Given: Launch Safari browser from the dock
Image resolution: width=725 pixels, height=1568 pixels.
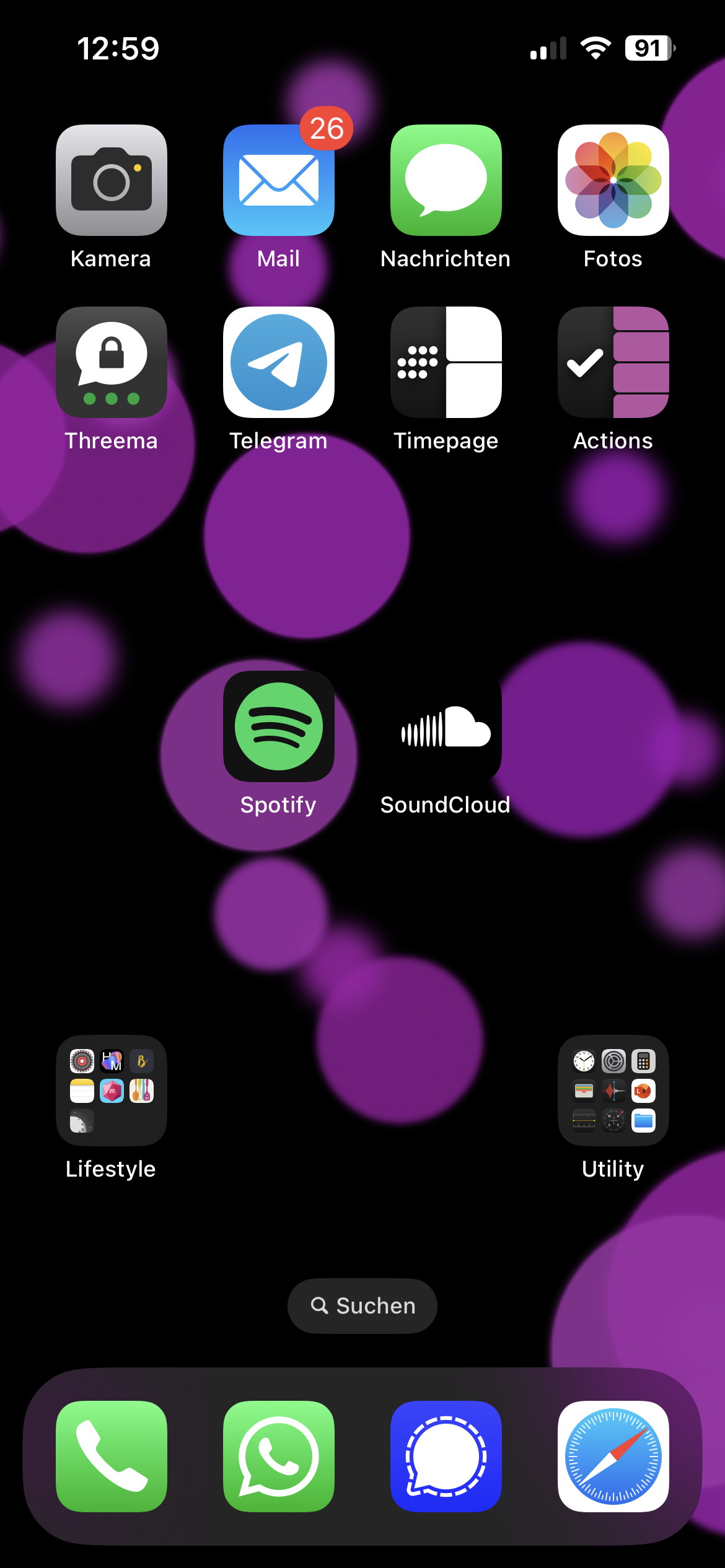Looking at the screenshot, I should tap(613, 1457).
